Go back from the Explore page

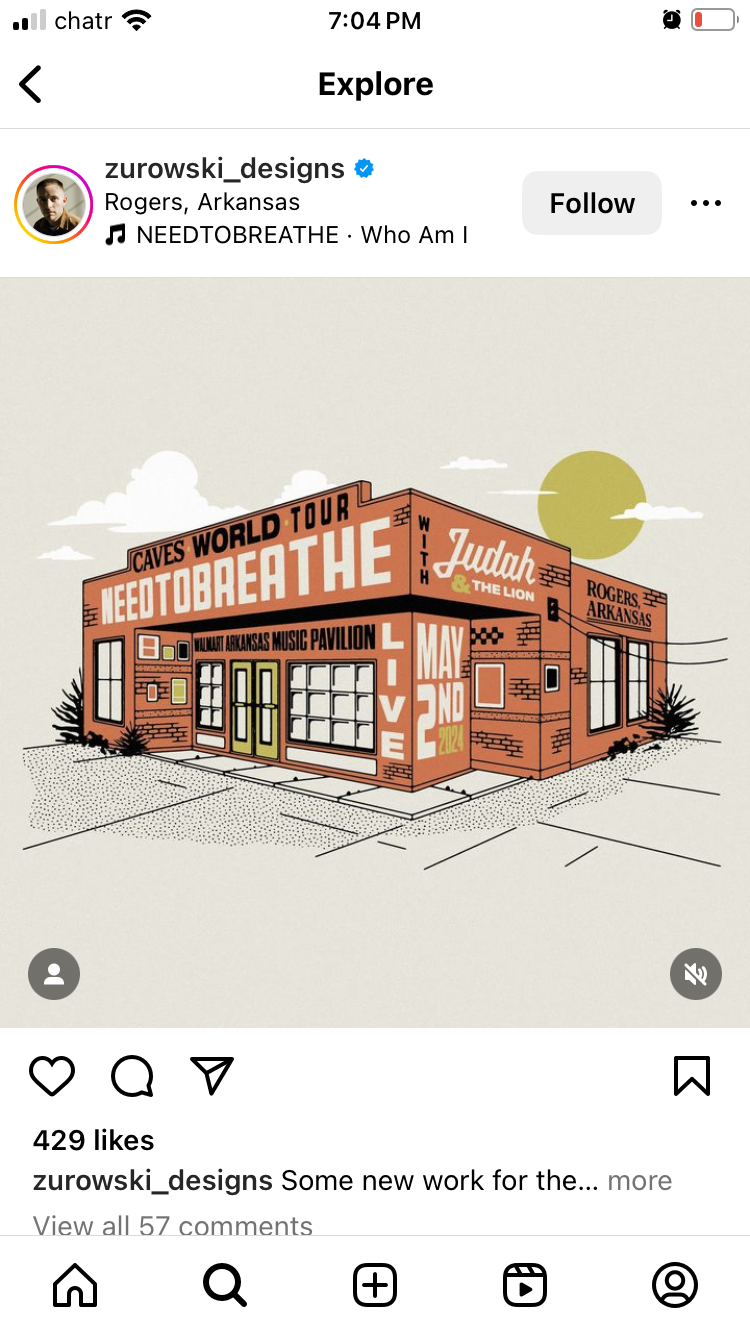coord(31,84)
